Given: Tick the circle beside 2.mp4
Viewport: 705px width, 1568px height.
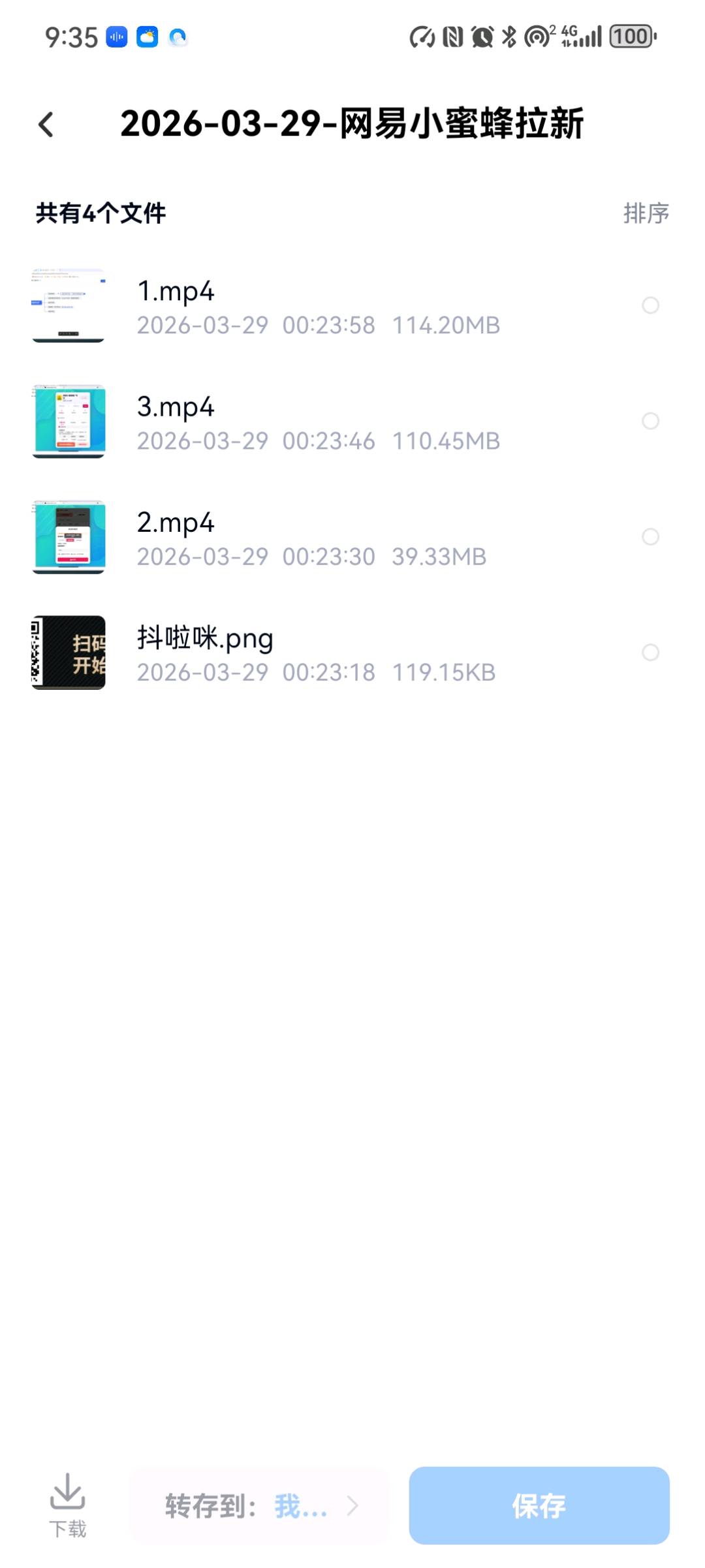Looking at the screenshot, I should click(x=650, y=537).
